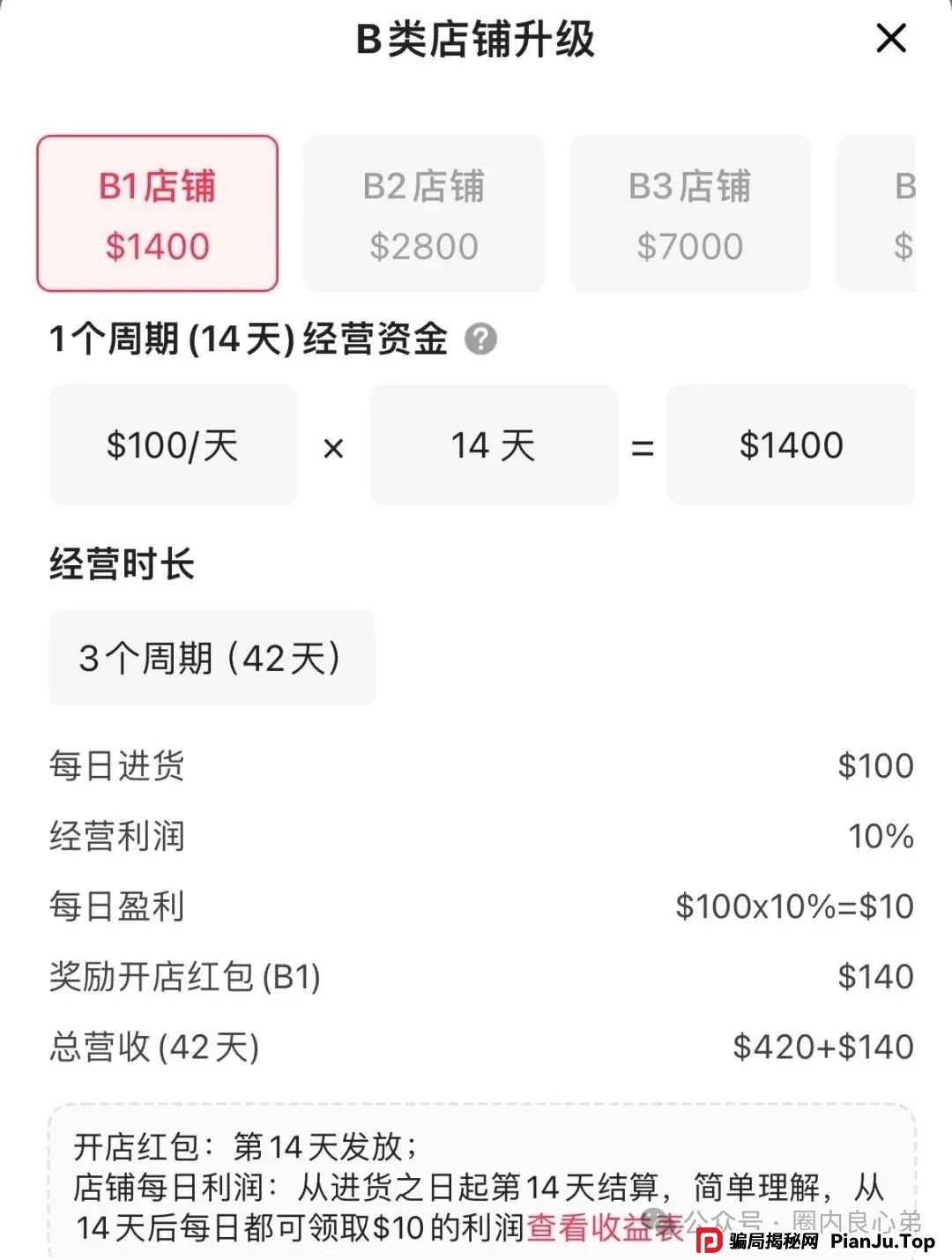Viewport: 952px width, 1260px height.
Task: Select the B3店铺 $7000 plan
Action: coord(688,212)
